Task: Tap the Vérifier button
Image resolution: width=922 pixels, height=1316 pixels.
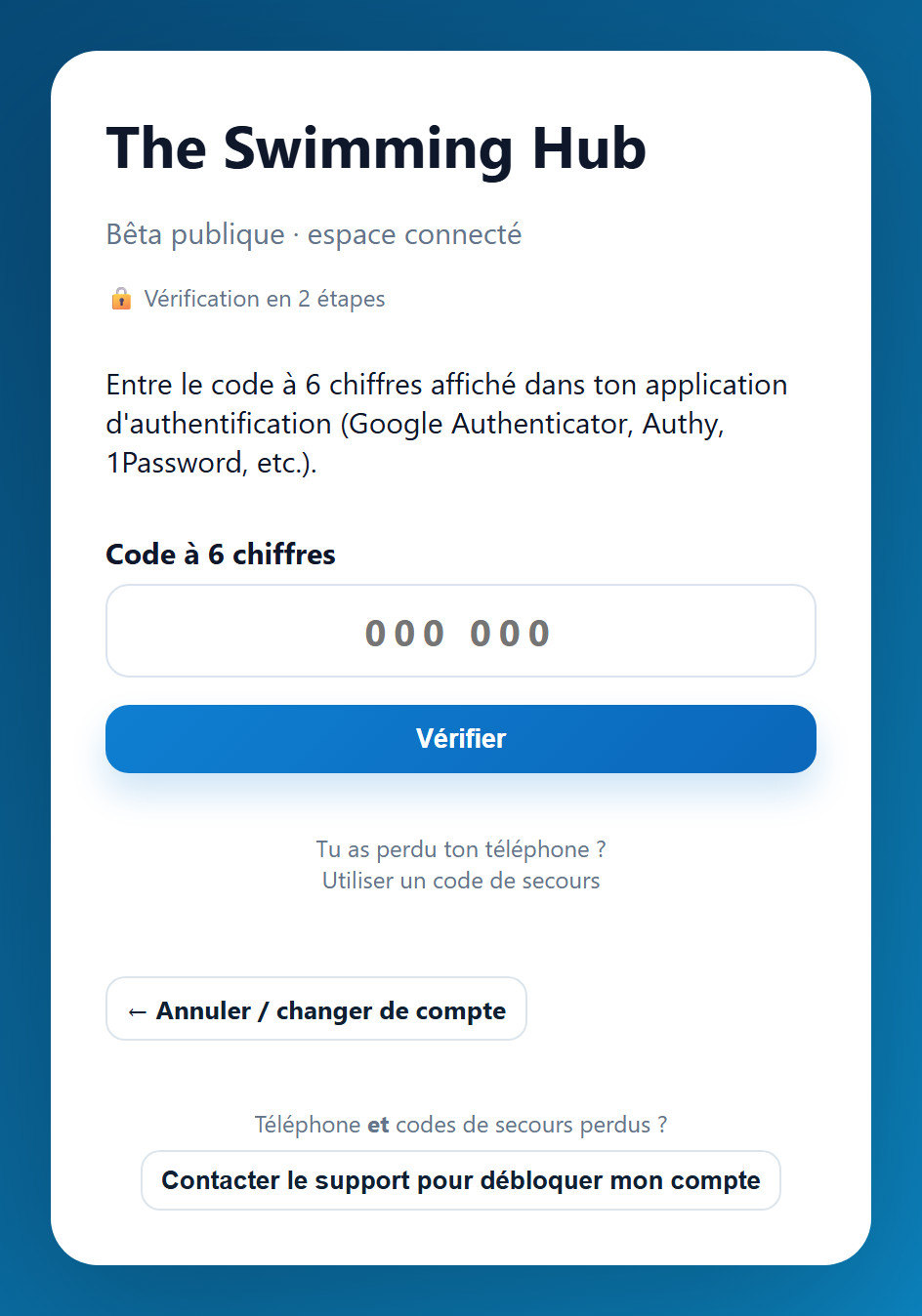Action: (460, 739)
